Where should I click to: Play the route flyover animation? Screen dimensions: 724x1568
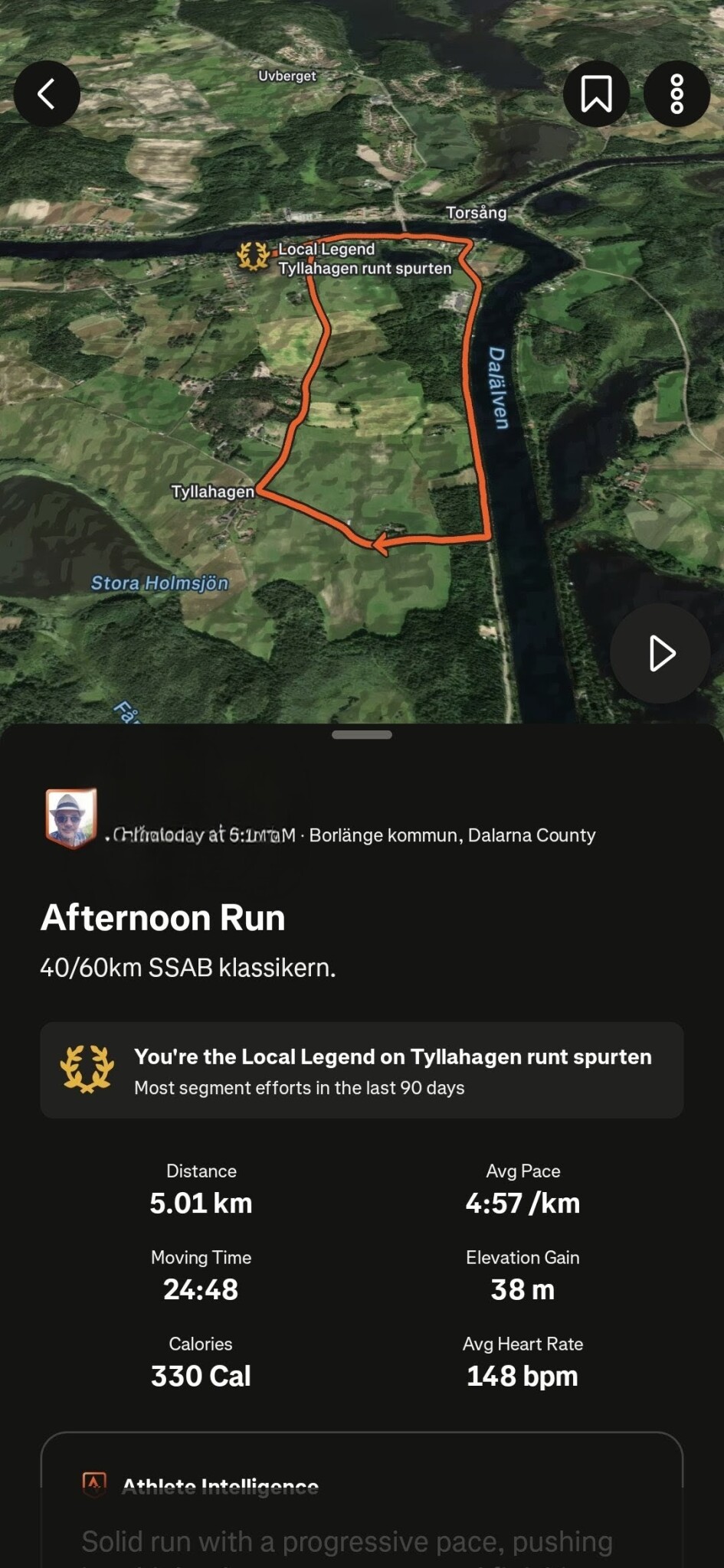pyautogui.click(x=660, y=653)
